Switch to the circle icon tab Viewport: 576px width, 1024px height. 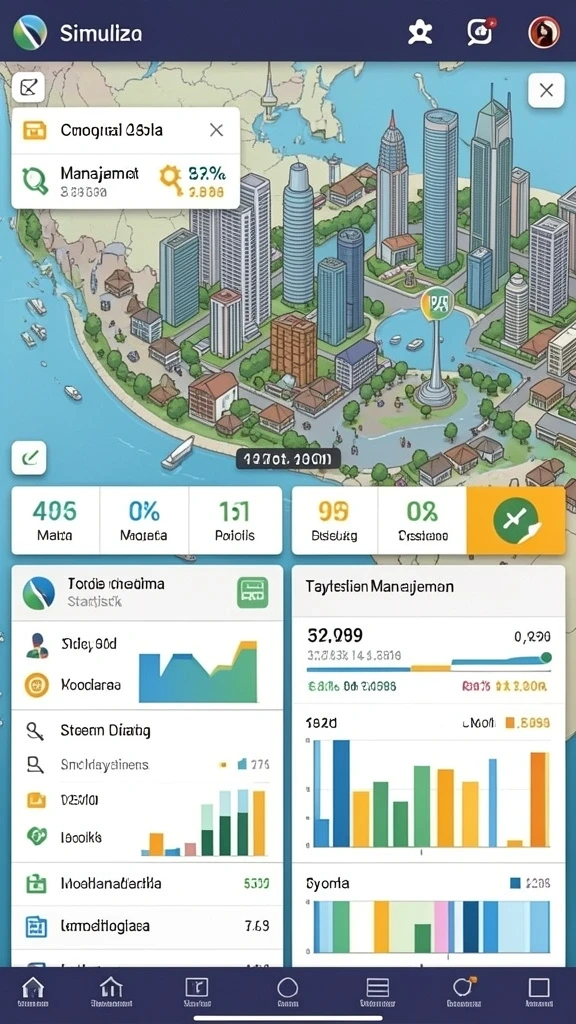coord(287,992)
